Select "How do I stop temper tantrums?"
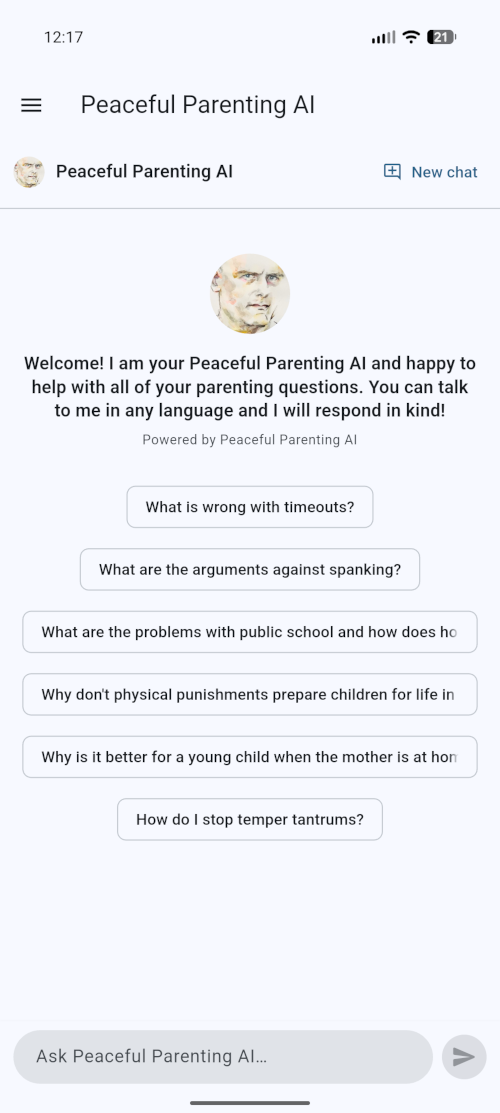Image resolution: width=500 pixels, height=1113 pixels. pyautogui.click(x=250, y=819)
